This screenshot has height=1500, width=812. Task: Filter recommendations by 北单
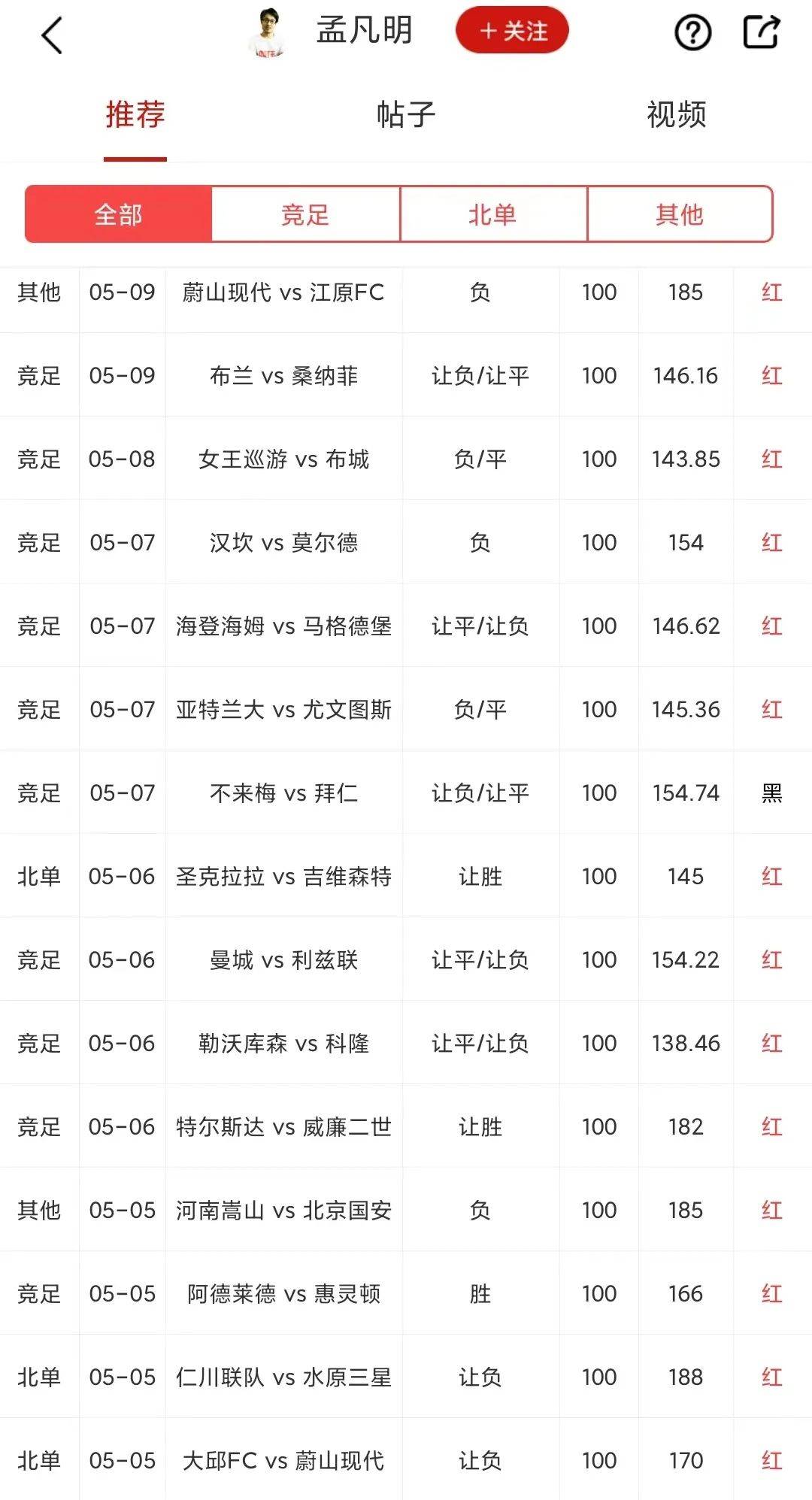(x=492, y=214)
